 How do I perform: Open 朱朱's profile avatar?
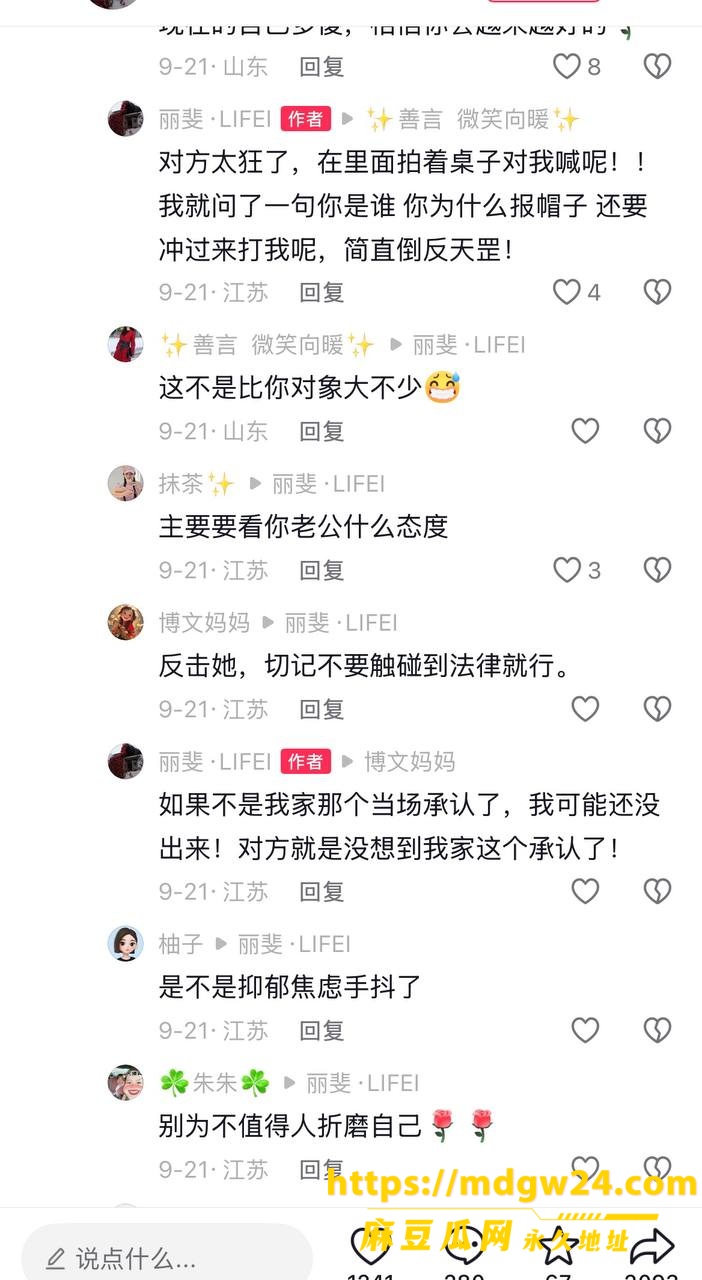click(x=126, y=1082)
